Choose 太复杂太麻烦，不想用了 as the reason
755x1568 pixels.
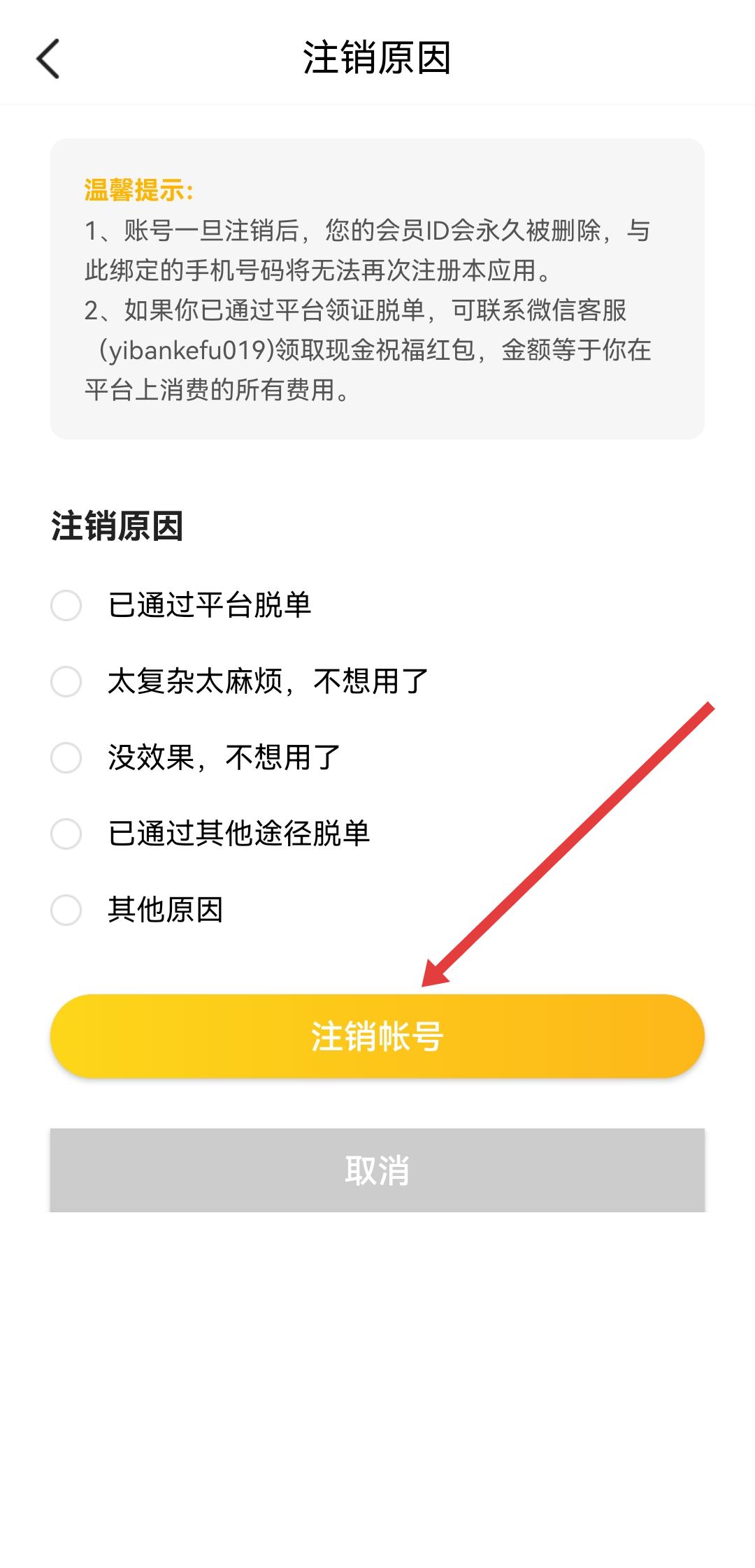pyautogui.click(x=66, y=681)
